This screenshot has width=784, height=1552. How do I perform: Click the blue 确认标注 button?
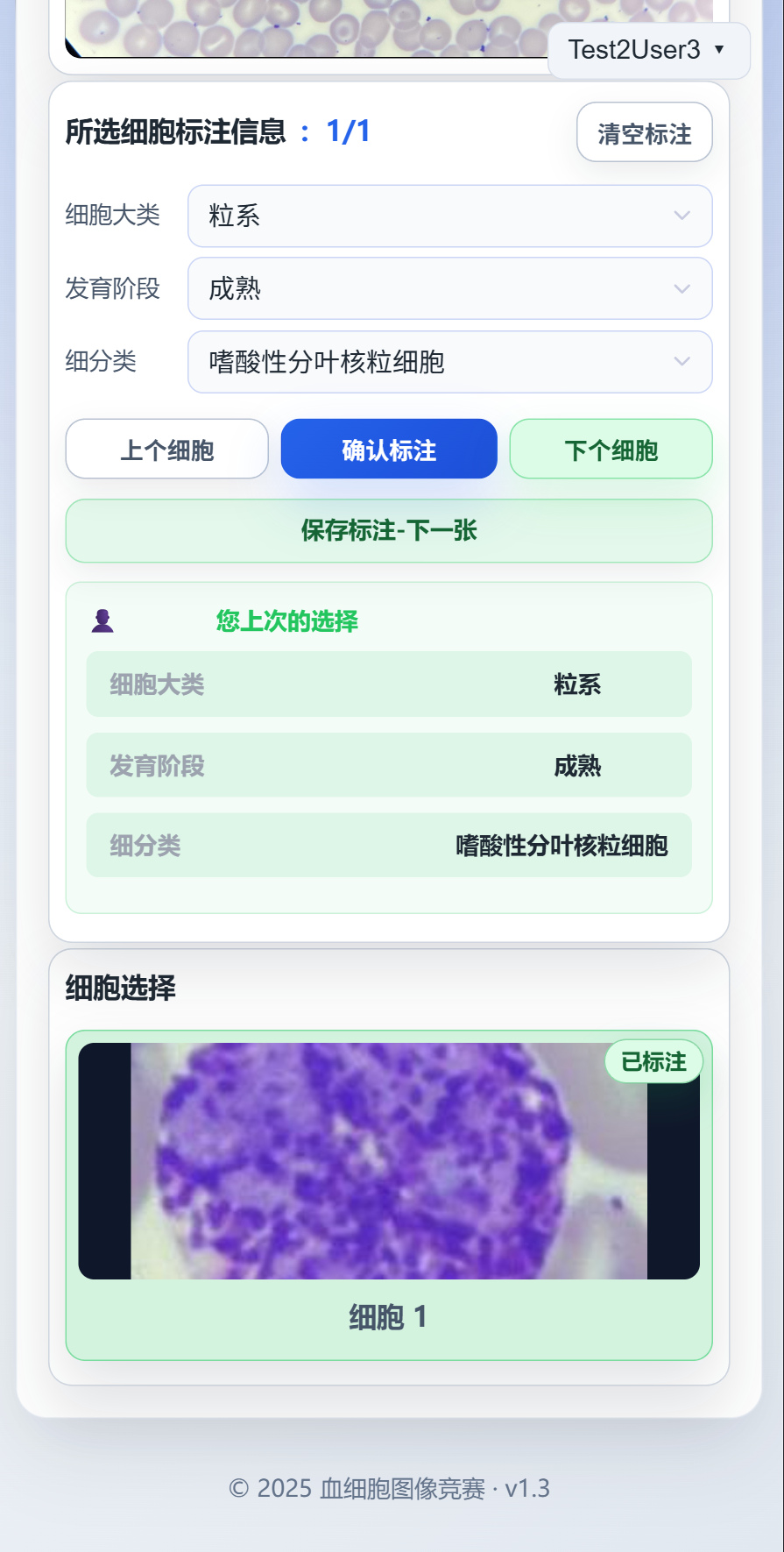388,449
